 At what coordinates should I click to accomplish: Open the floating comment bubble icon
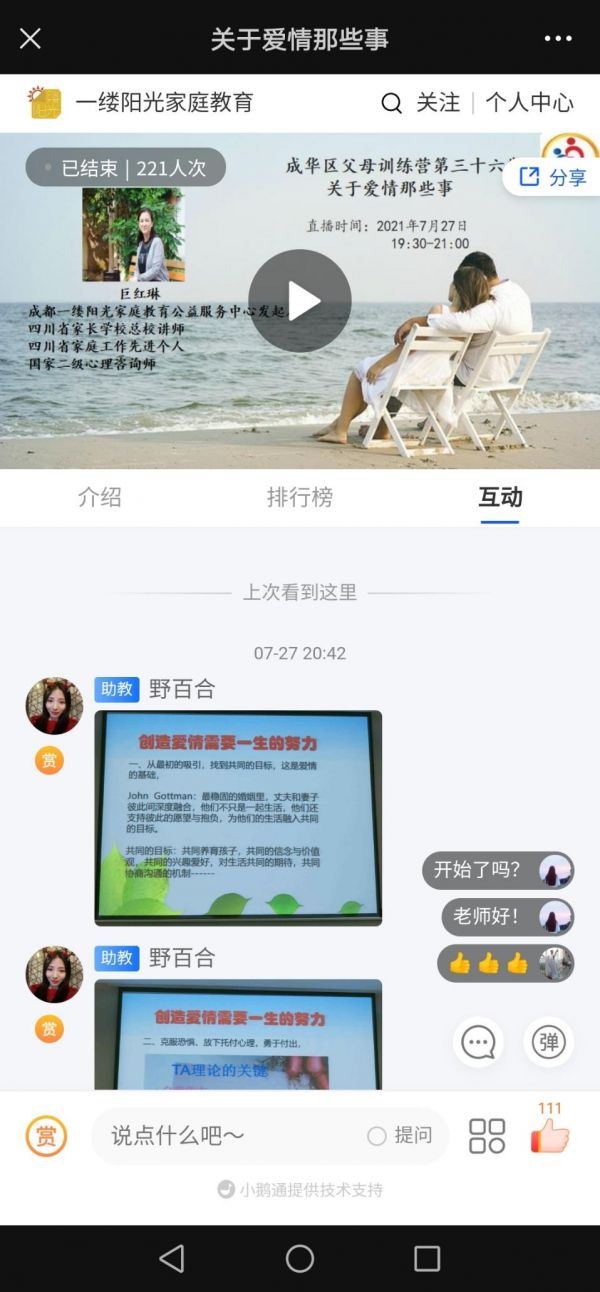click(x=478, y=1042)
